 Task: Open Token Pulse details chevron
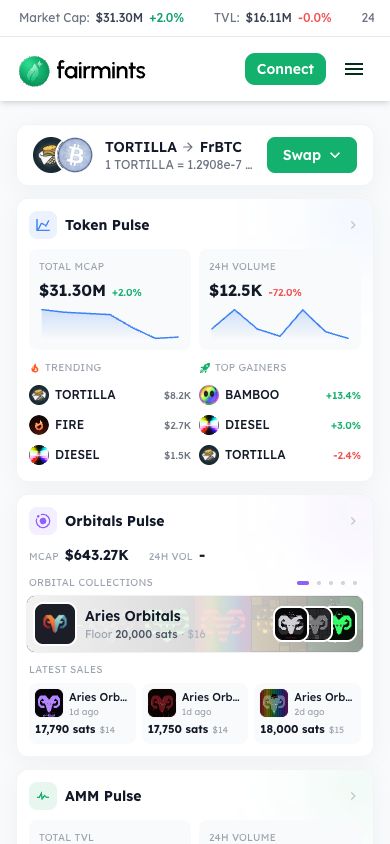click(353, 225)
